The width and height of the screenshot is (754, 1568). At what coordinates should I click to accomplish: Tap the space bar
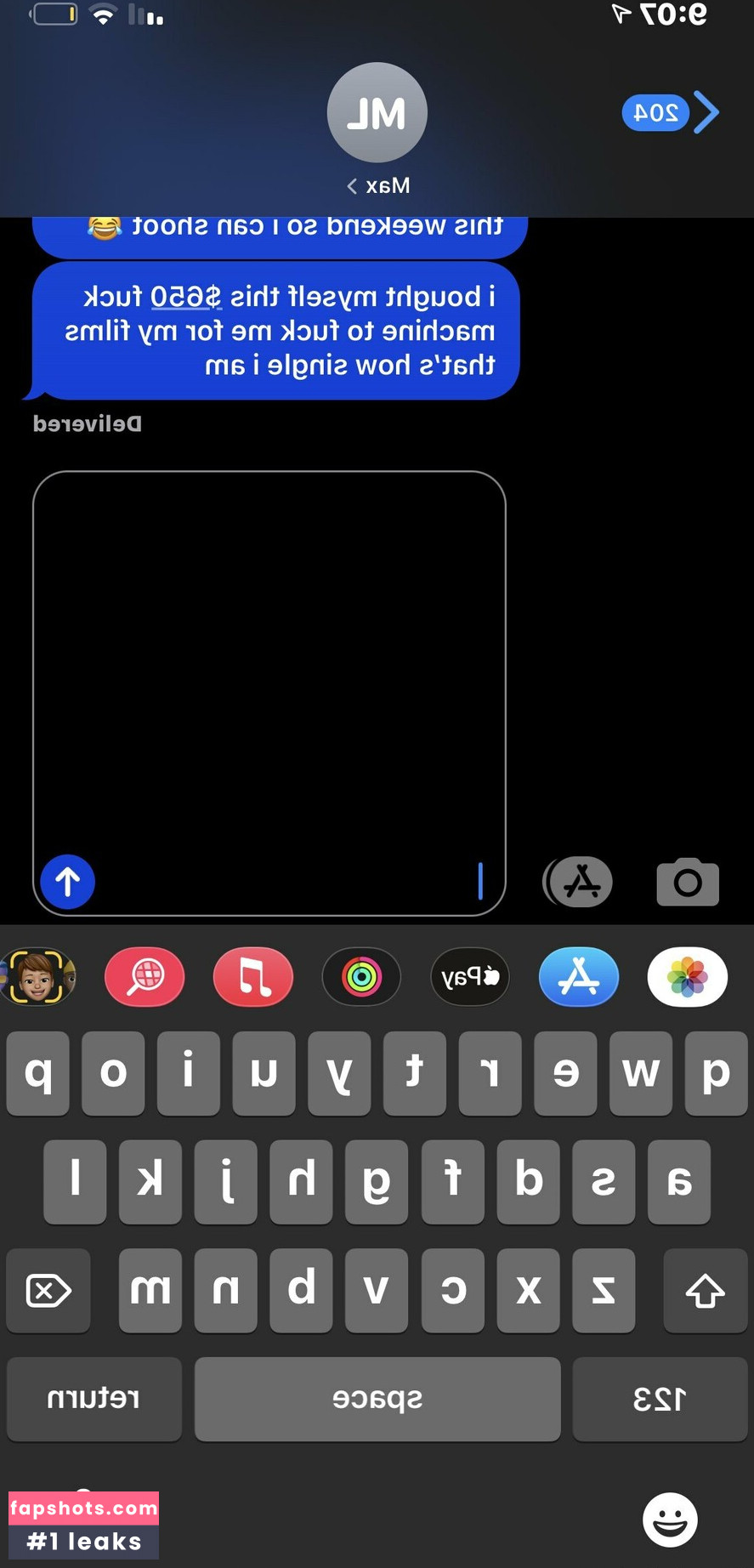(377, 1399)
